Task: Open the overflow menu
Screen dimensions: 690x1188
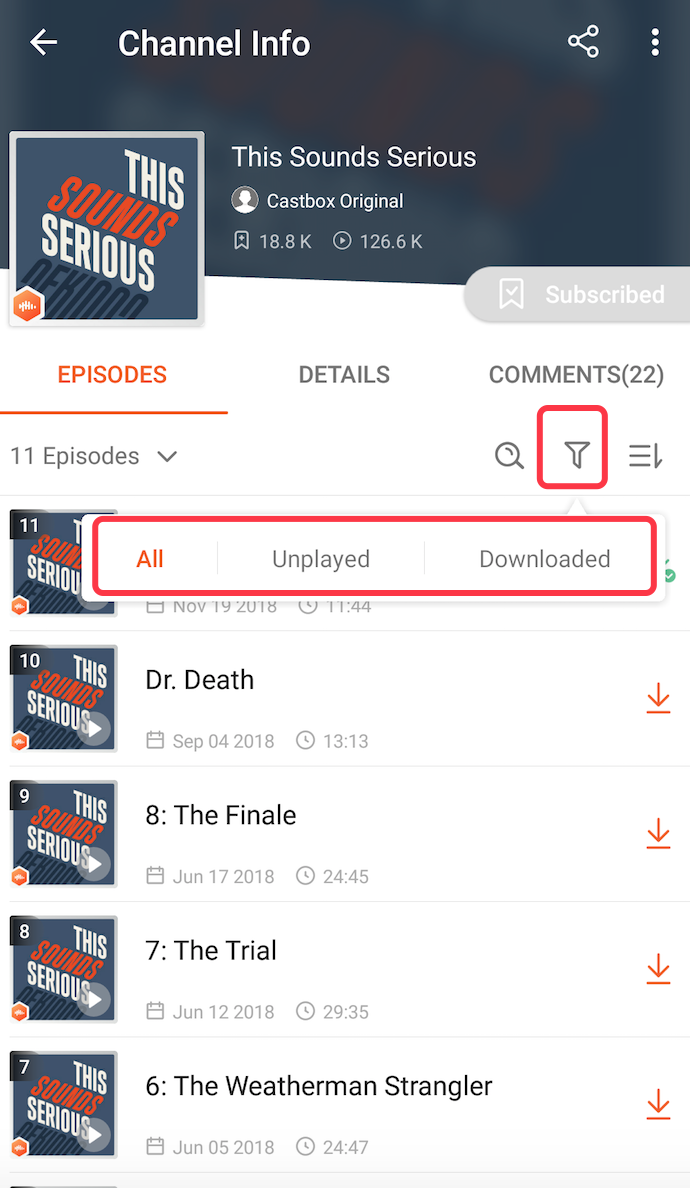Action: coord(655,42)
